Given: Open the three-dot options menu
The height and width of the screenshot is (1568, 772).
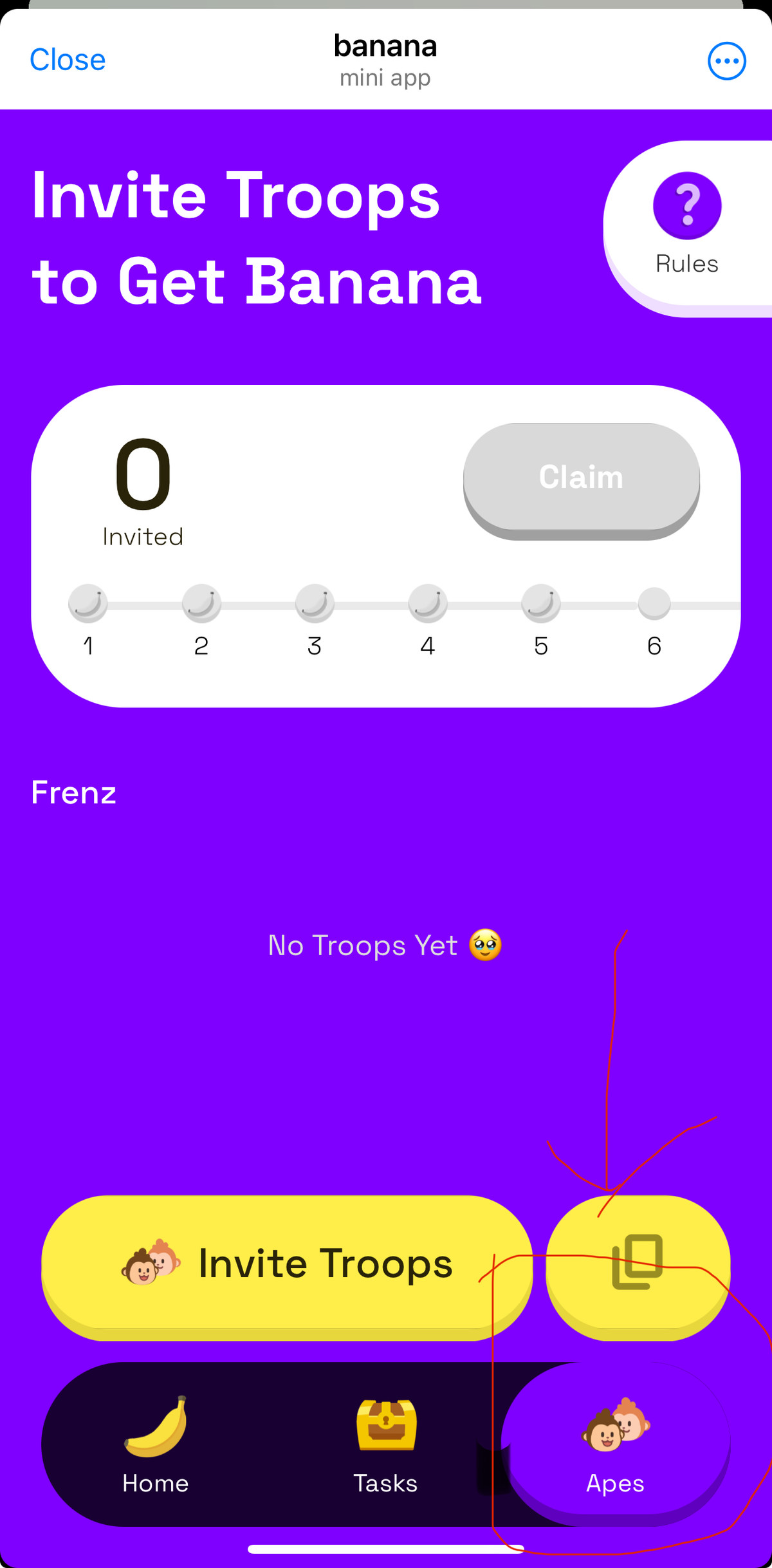Looking at the screenshot, I should (726, 61).
